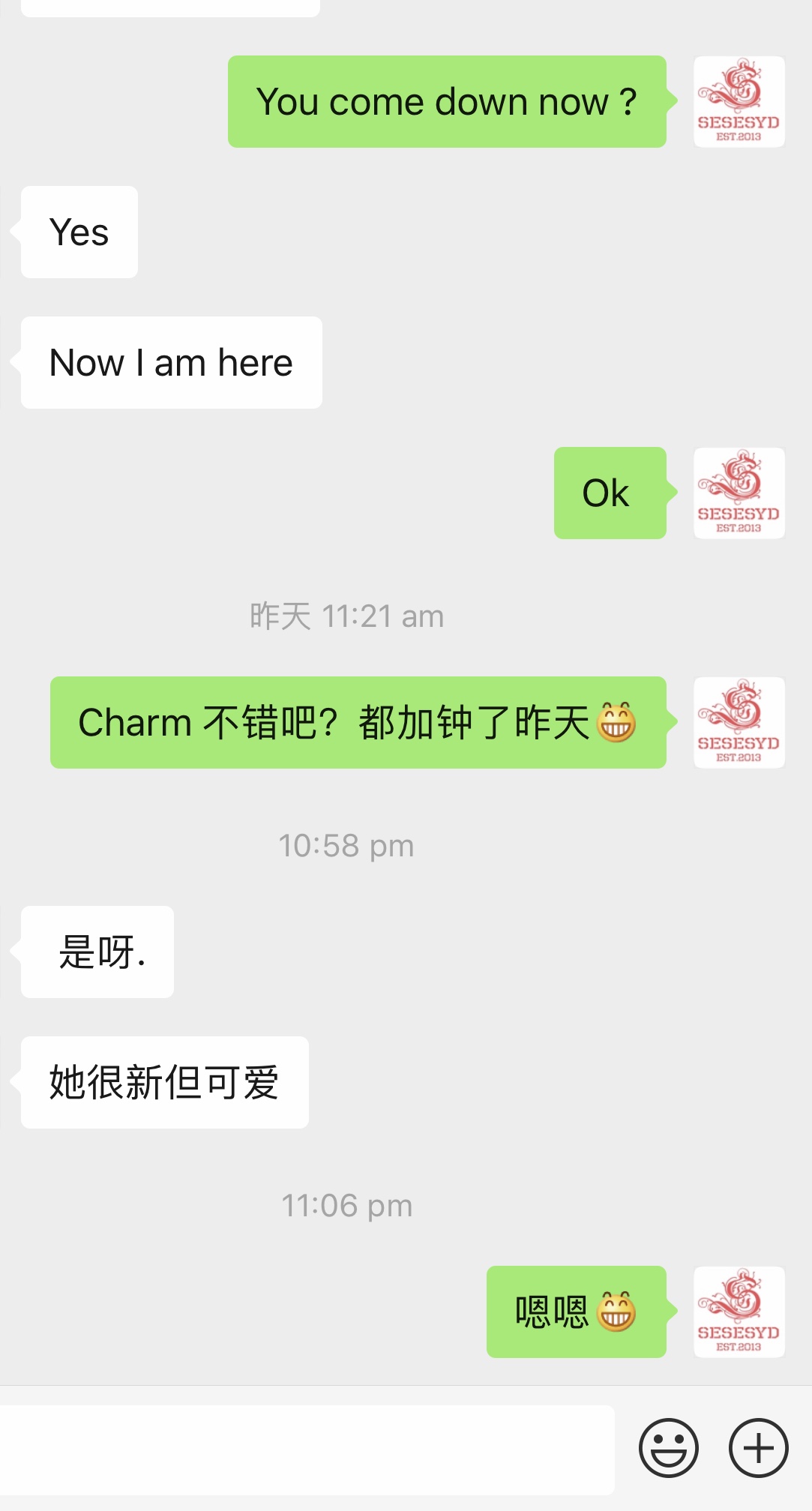Tap the avatar beside the '嗯嗯' message
The width and height of the screenshot is (812, 1511).
pyautogui.click(x=739, y=1312)
